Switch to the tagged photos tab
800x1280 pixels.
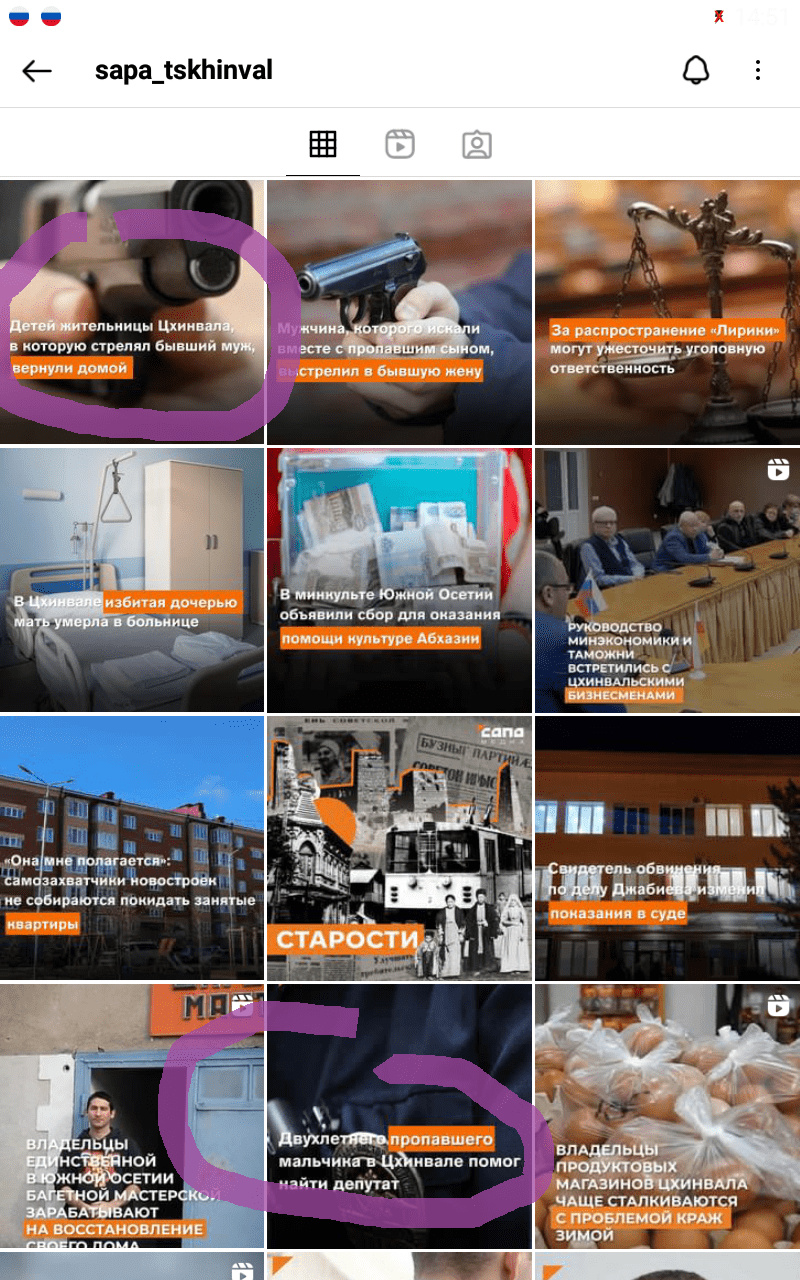pos(477,144)
